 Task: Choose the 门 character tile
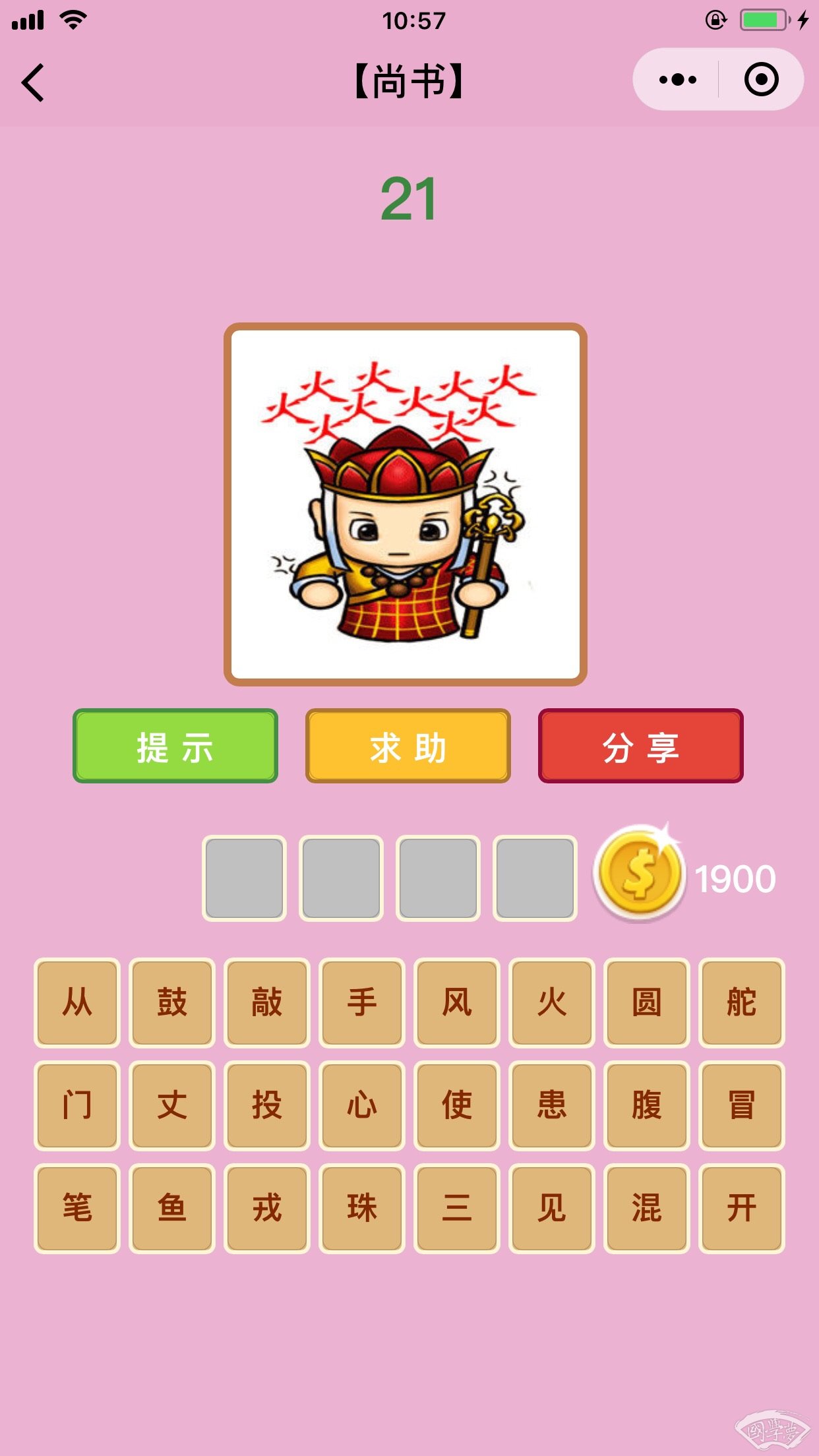tap(77, 1105)
